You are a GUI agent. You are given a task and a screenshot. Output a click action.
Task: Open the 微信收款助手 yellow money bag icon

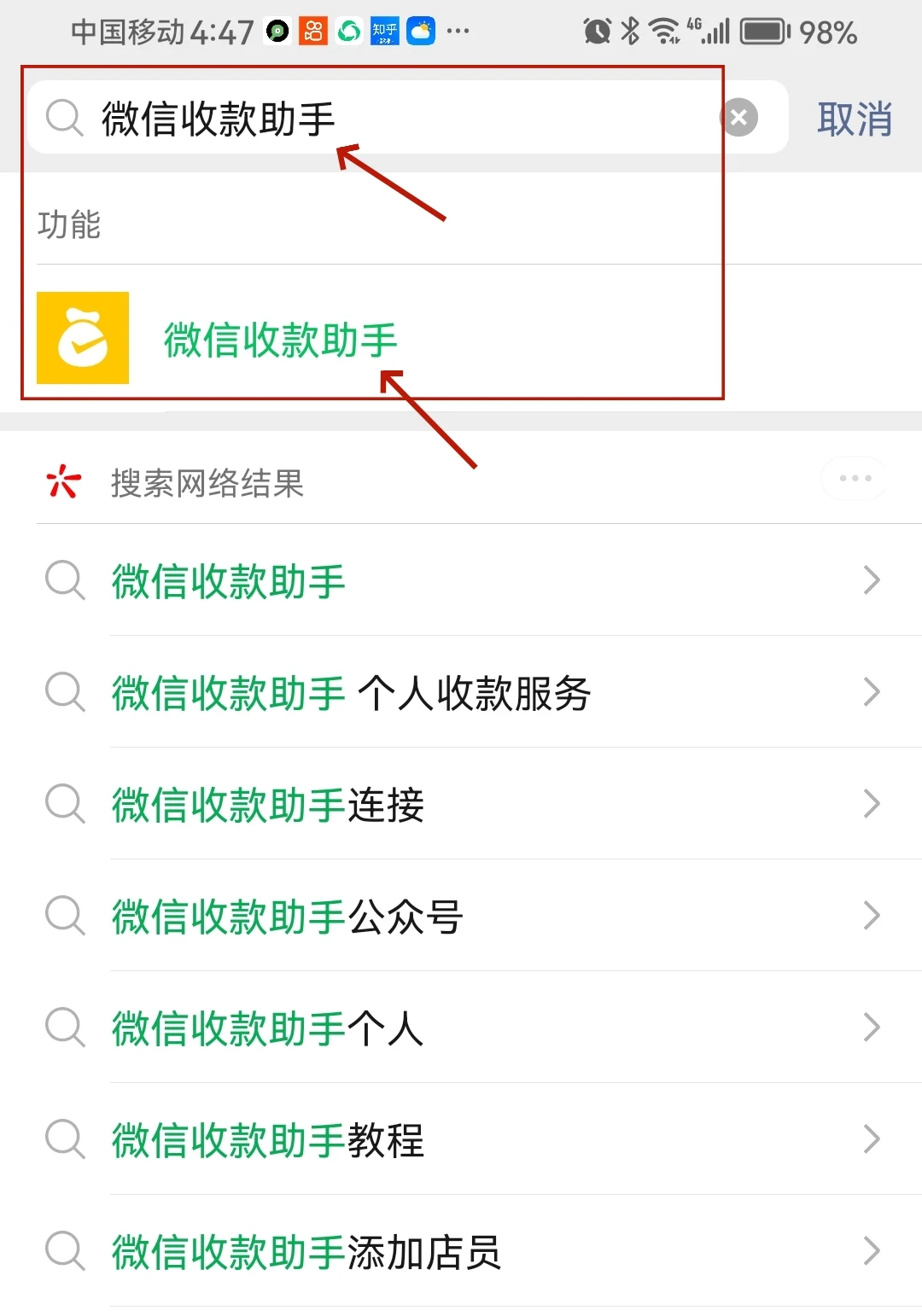pyautogui.click(x=82, y=338)
